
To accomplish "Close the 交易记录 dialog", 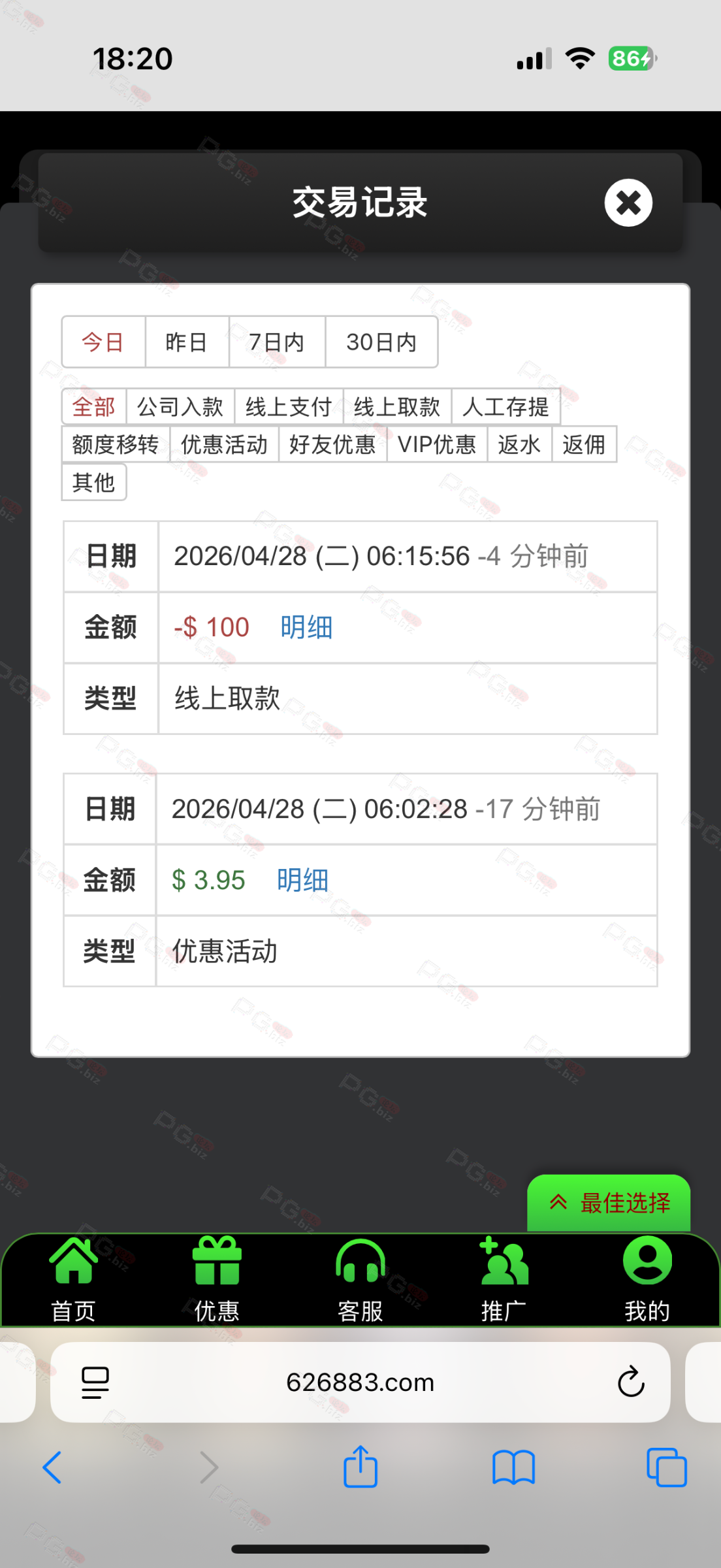I will tap(628, 203).
